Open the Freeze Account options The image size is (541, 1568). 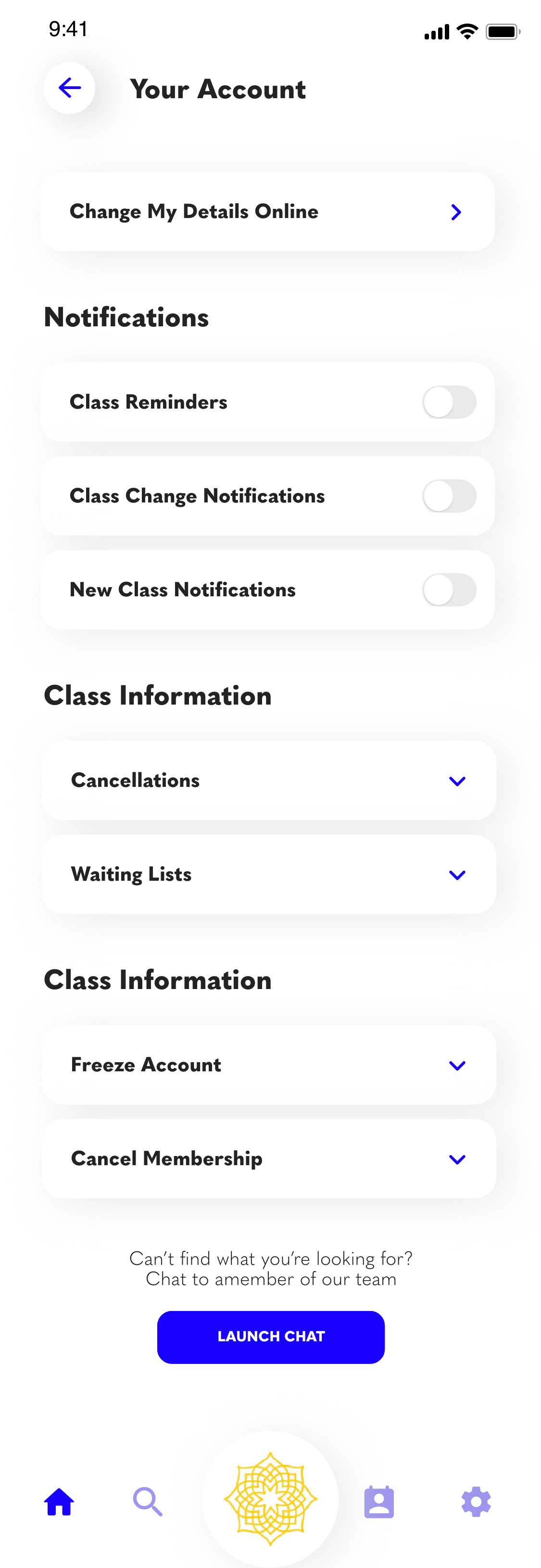[458, 1066]
